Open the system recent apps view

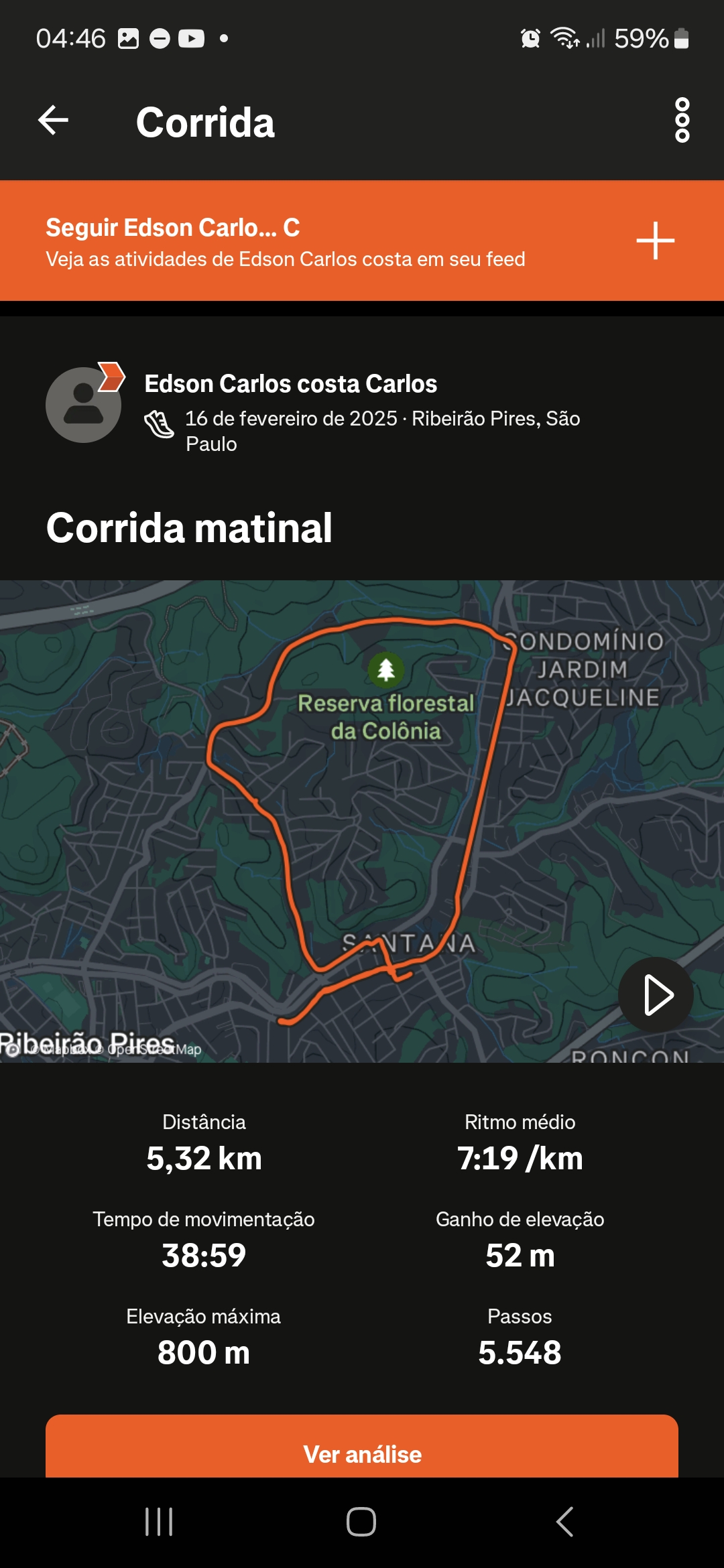(159, 1522)
